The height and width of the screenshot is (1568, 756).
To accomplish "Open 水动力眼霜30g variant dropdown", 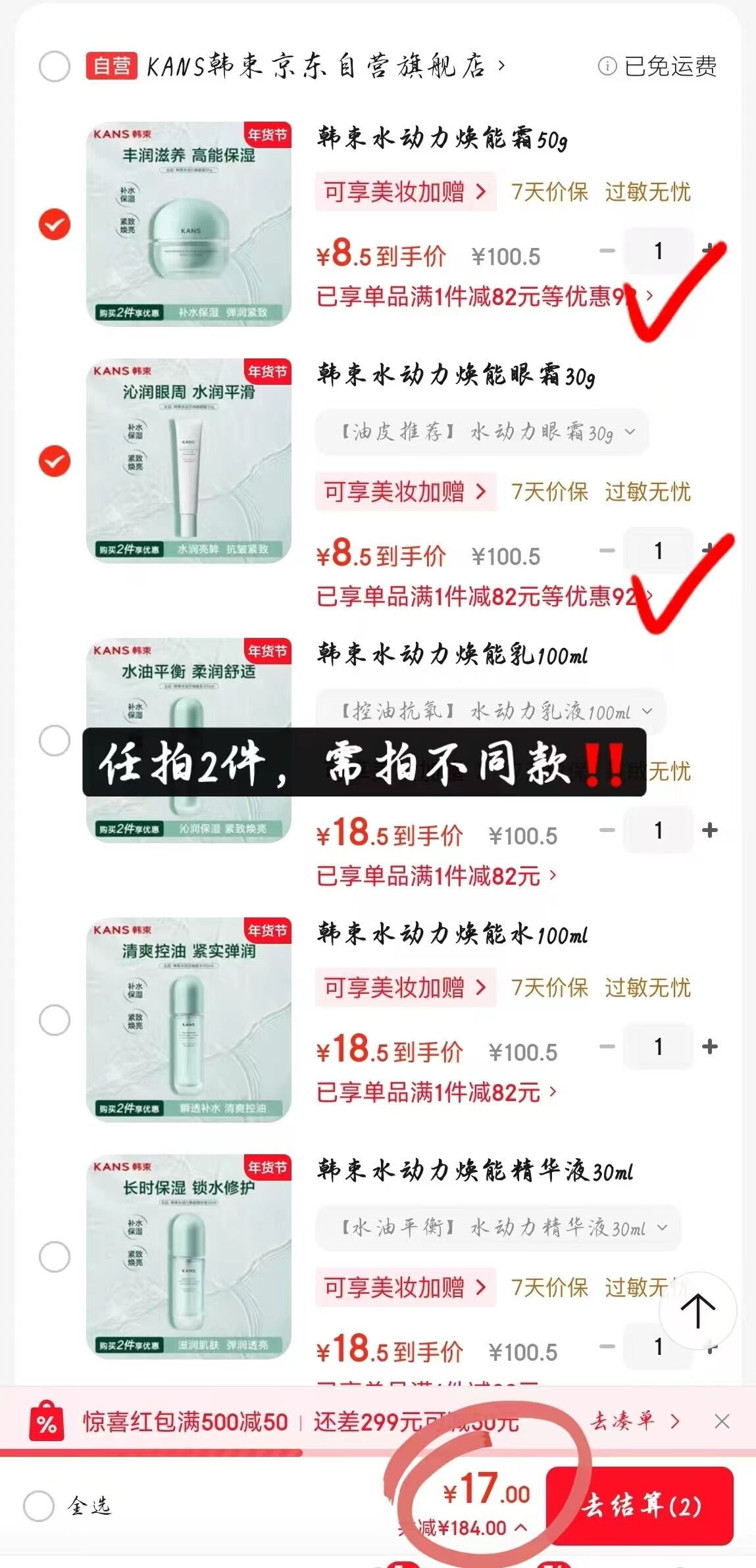I will 482,432.
